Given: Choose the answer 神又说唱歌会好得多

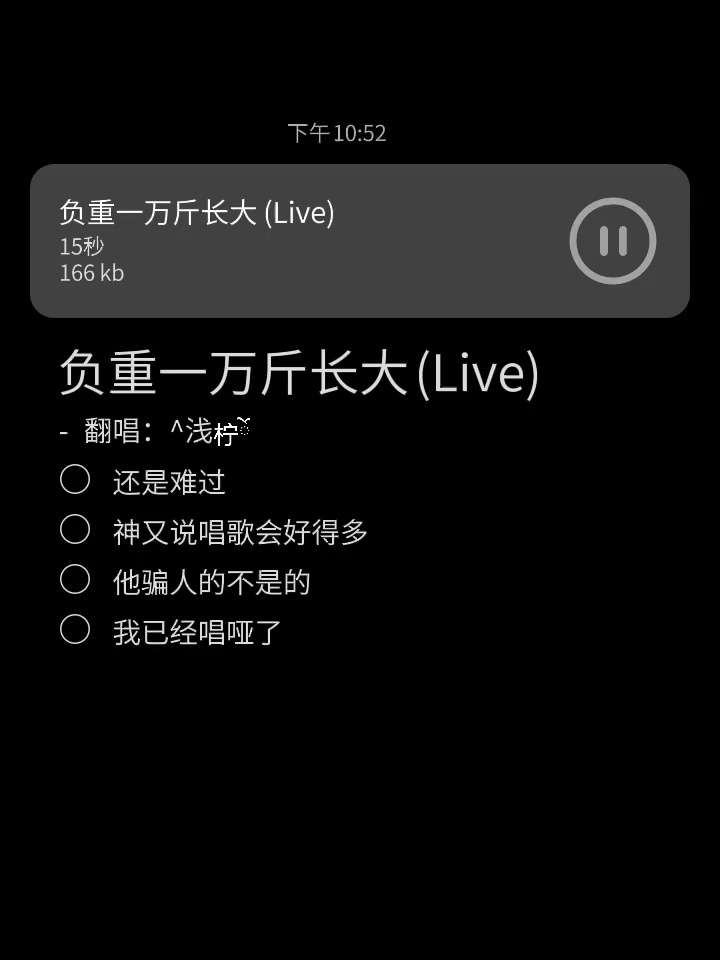Looking at the screenshot, I should pyautogui.click(x=75, y=530).
